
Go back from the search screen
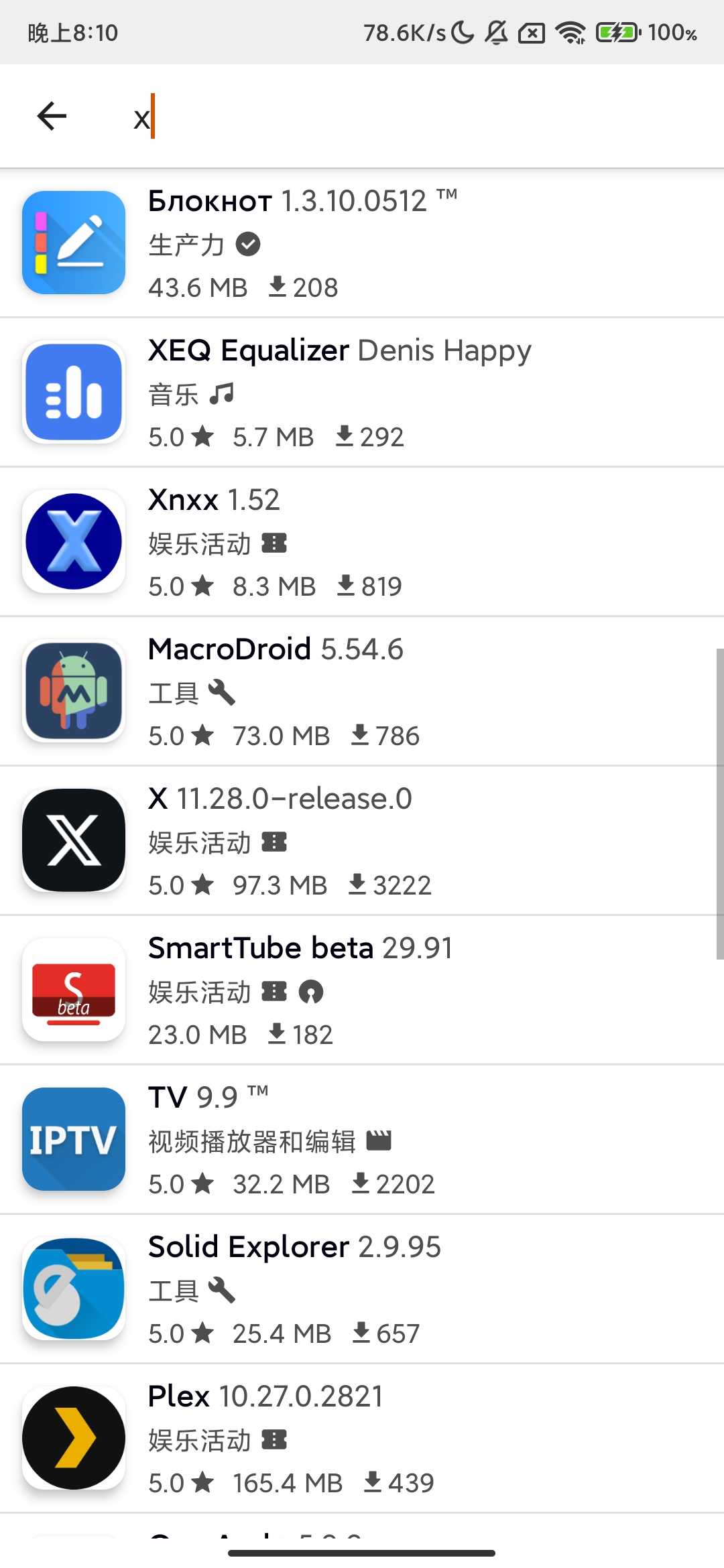click(x=52, y=117)
